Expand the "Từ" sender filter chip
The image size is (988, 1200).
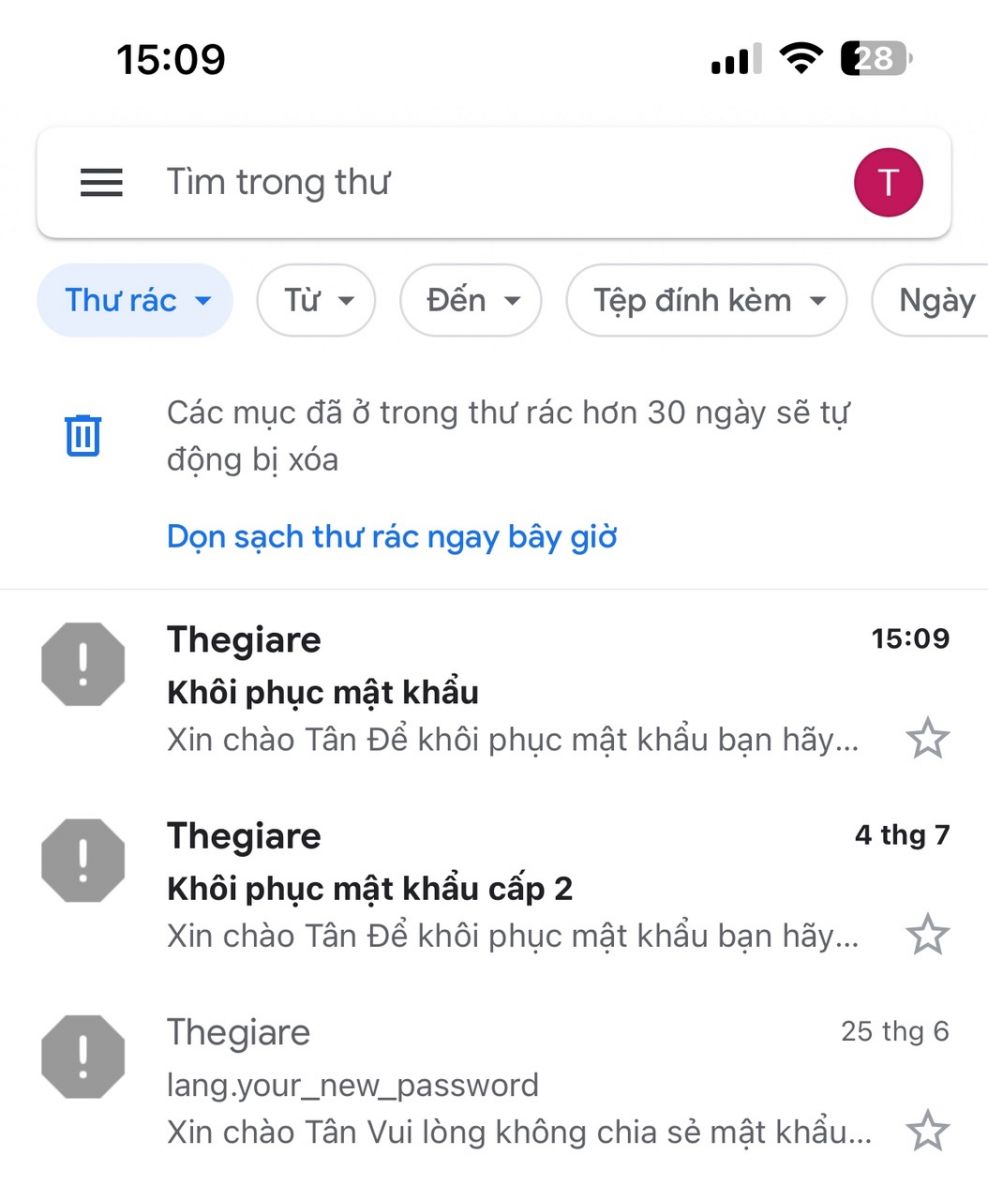coord(316,300)
